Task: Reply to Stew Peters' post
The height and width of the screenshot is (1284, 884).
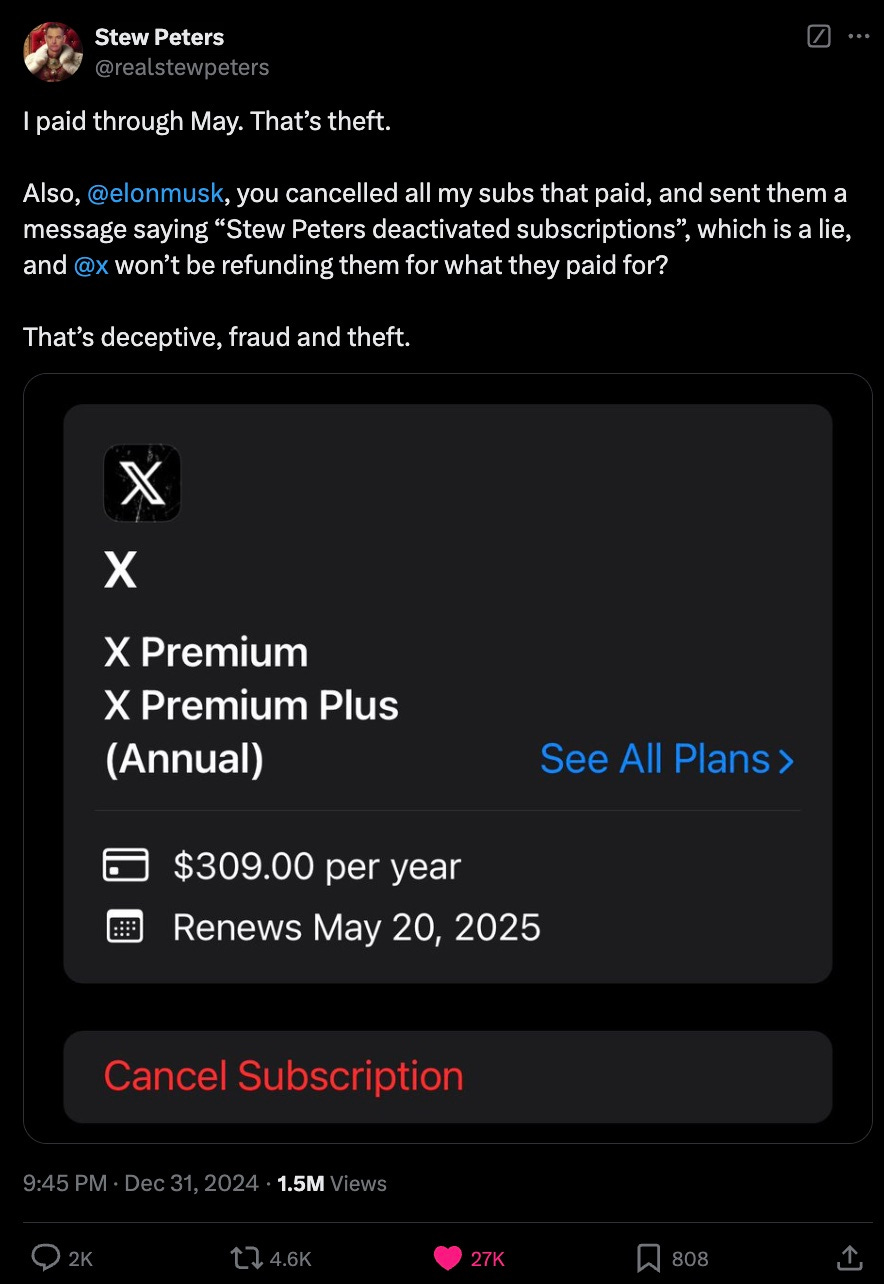Action: (x=46, y=1257)
